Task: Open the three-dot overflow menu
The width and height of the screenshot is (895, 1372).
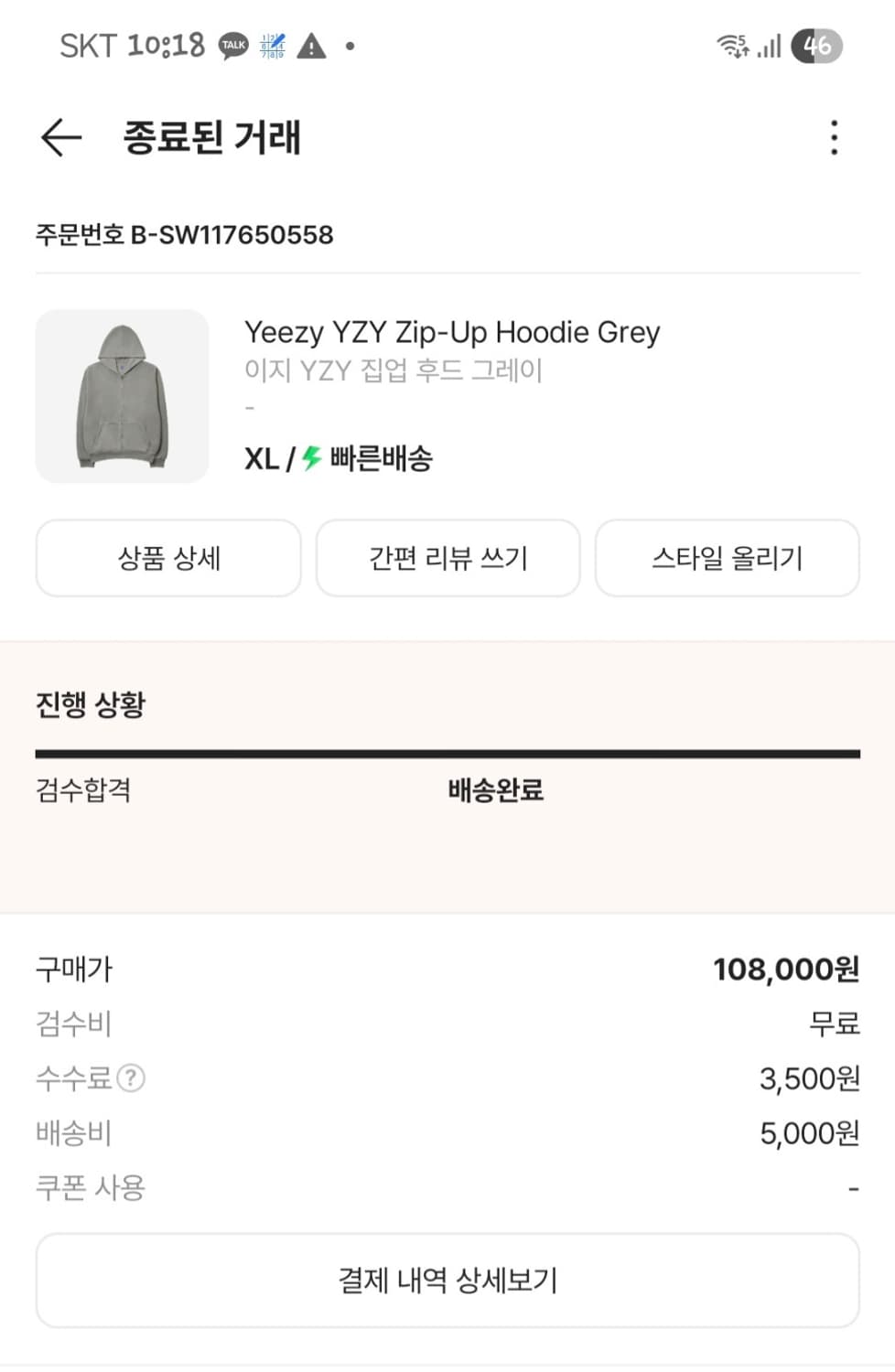Action: [834, 137]
